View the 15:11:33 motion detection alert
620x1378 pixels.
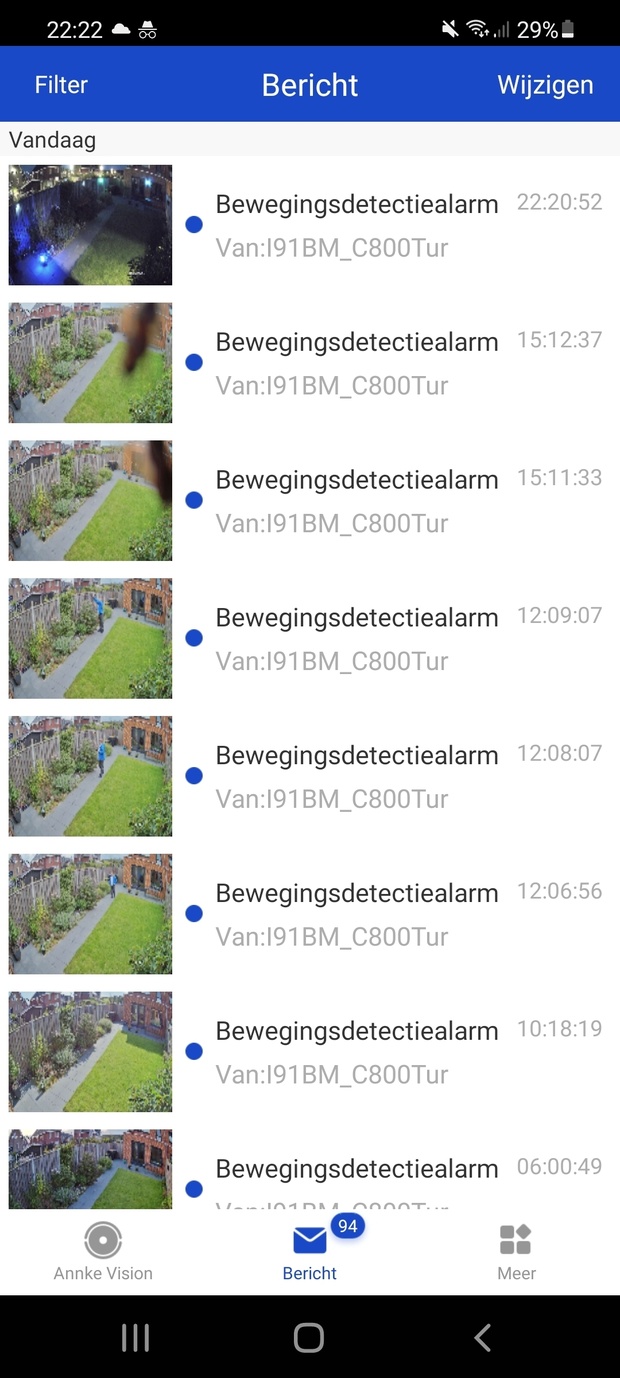click(x=356, y=501)
